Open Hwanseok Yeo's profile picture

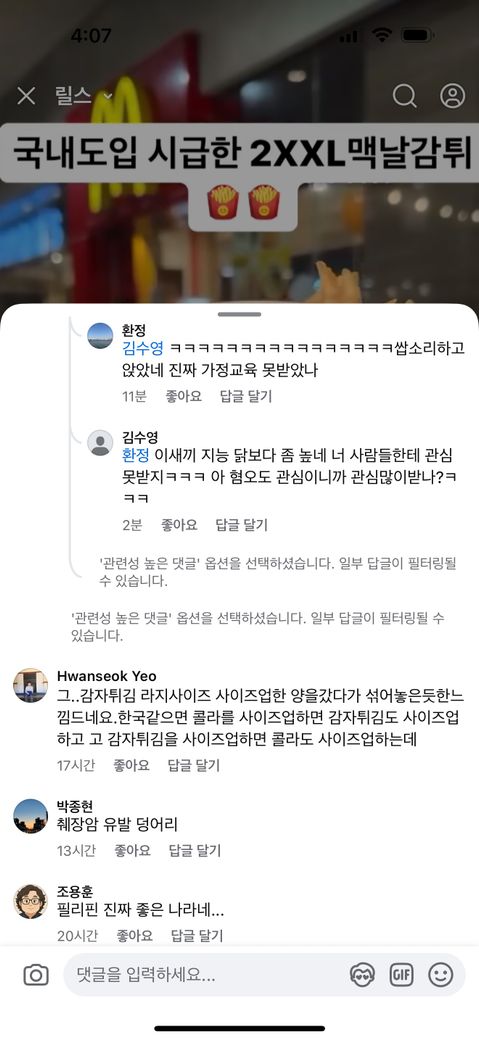[x=31, y=685]
